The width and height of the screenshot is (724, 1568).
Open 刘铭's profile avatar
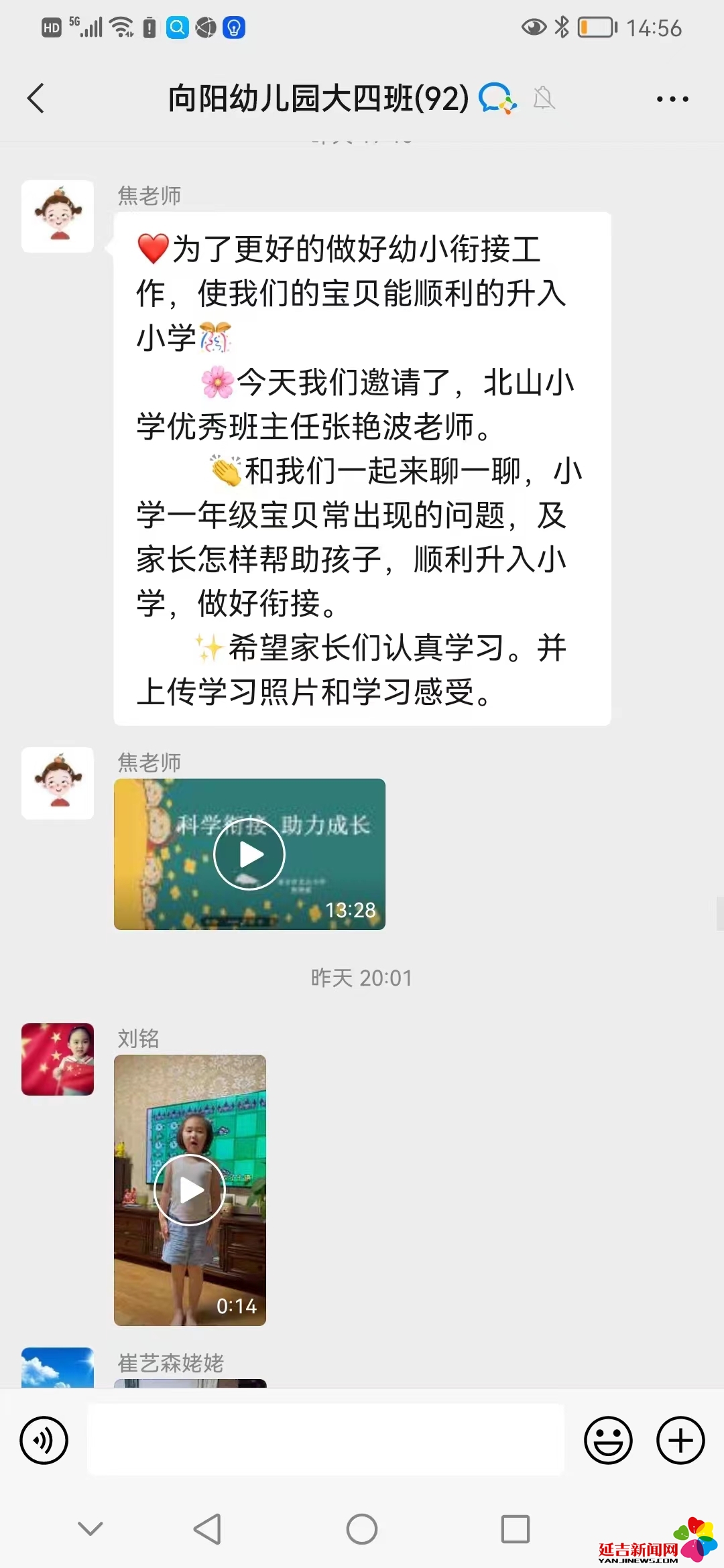(58, 1059)
